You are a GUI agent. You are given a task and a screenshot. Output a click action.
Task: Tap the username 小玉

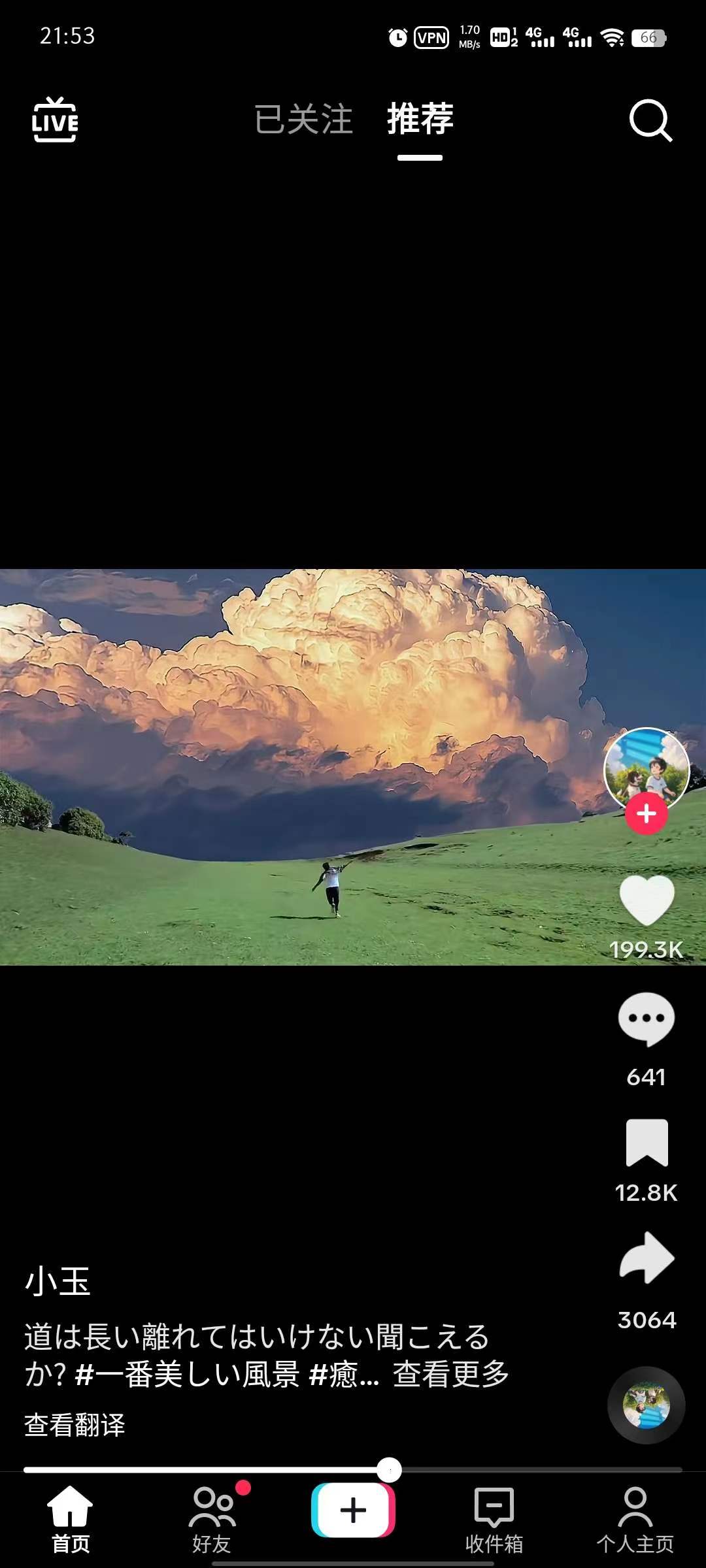(x=58, y=1281)
